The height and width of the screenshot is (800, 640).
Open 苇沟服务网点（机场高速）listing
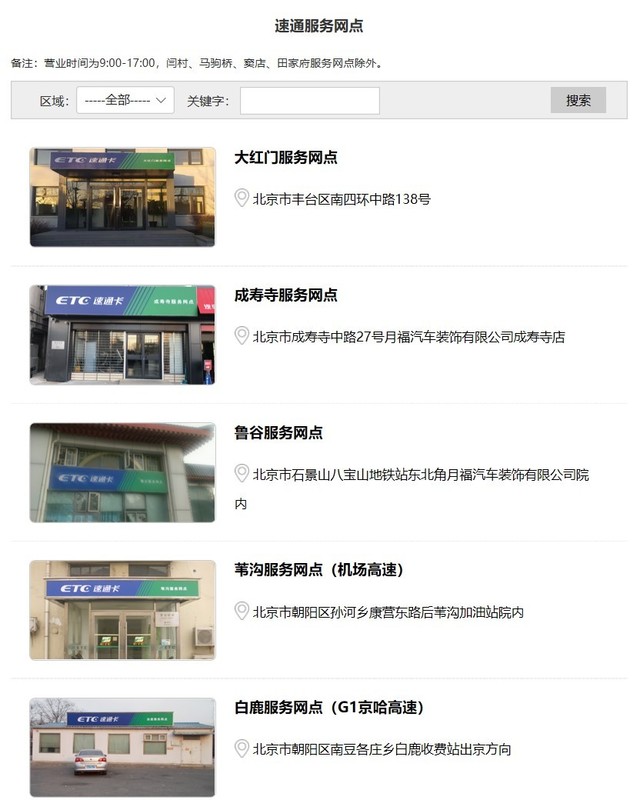[318, 570]
